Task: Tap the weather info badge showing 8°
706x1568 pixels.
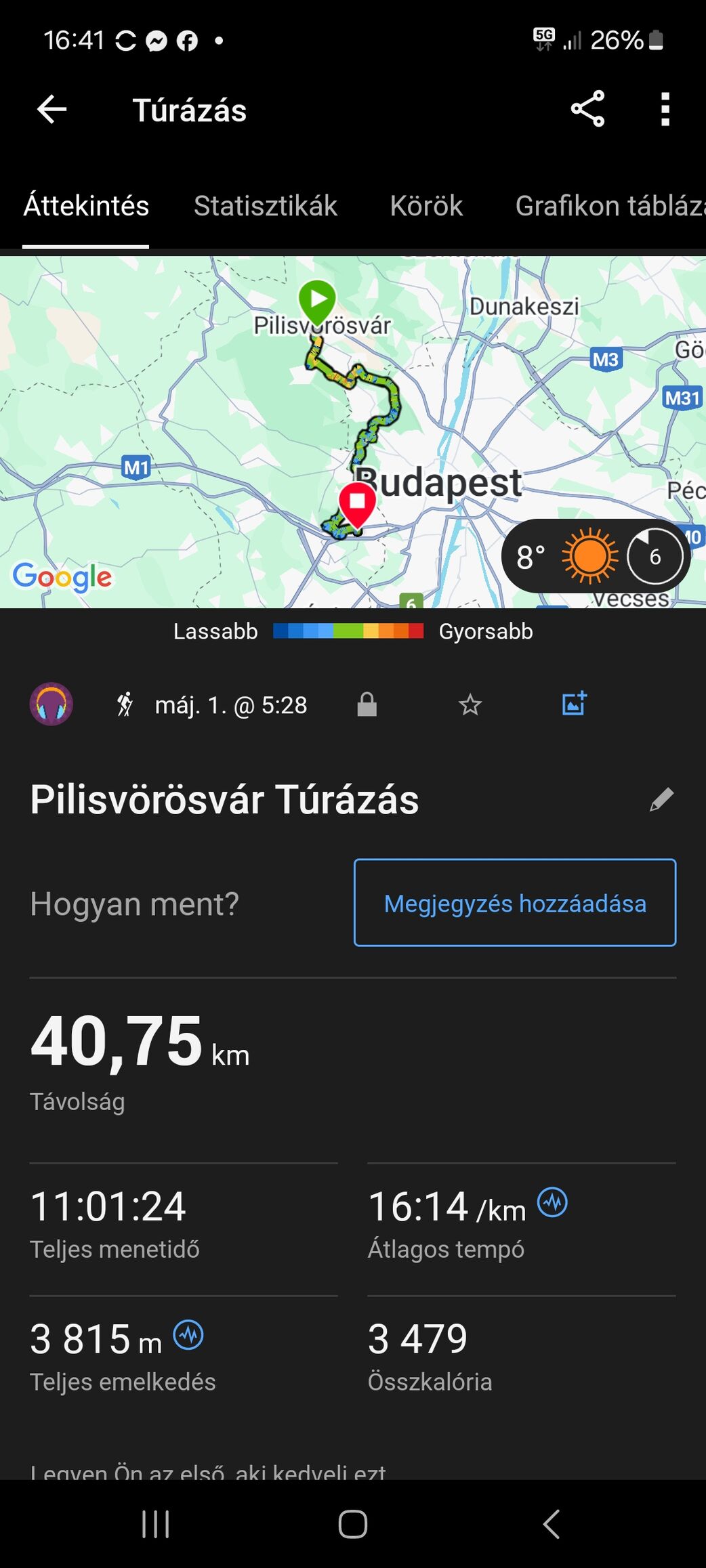Action: 596,556
